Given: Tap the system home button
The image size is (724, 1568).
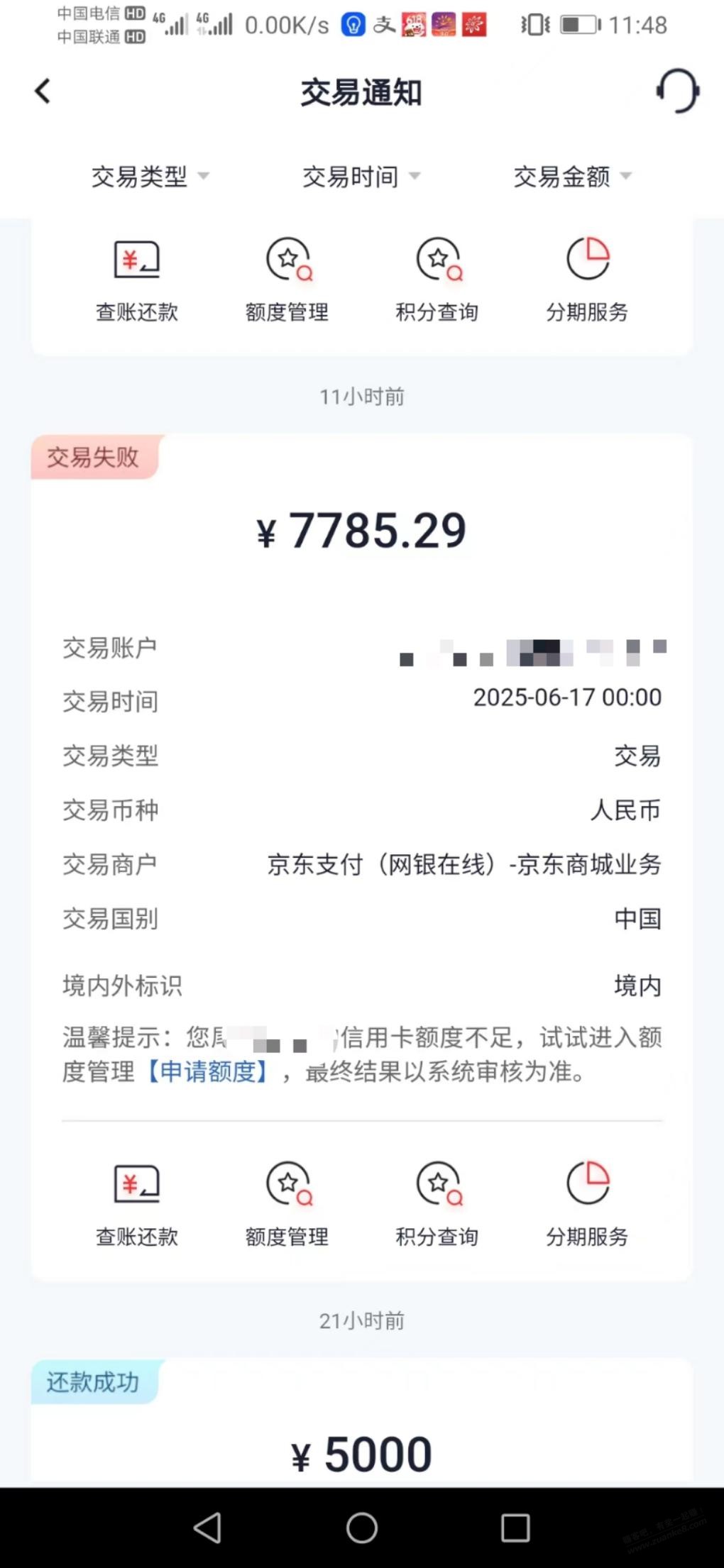Looking at the screenshot, I should point(362,1528).
